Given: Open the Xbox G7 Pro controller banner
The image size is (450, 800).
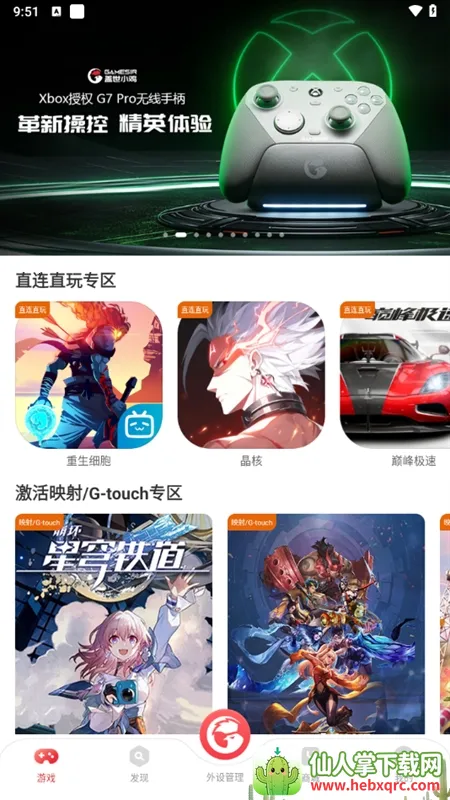Looking at the screenshot, I should 225,128.
